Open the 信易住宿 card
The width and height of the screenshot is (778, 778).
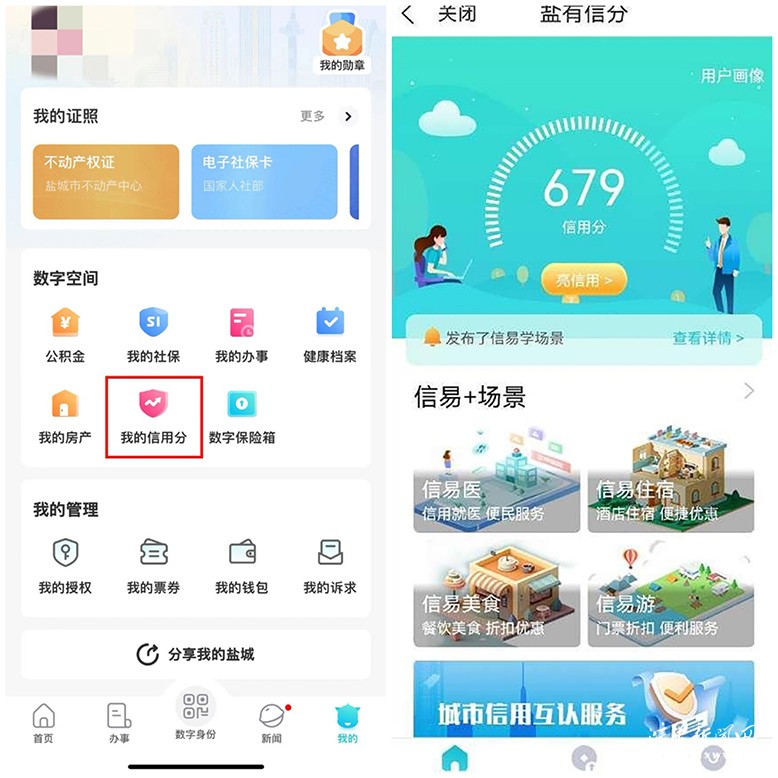coord(670,482)
